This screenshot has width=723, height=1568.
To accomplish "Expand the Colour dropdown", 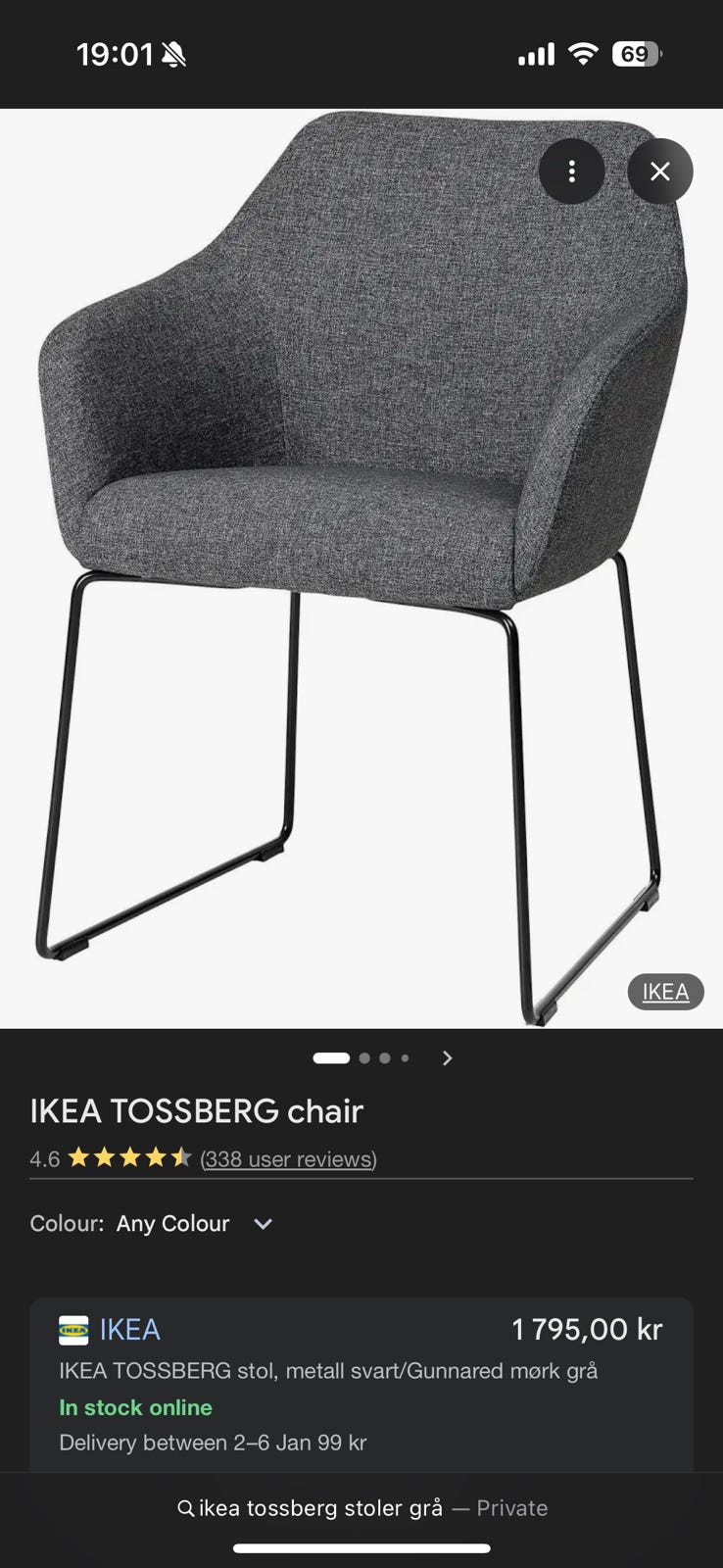I will click(x=262, y=1224).
